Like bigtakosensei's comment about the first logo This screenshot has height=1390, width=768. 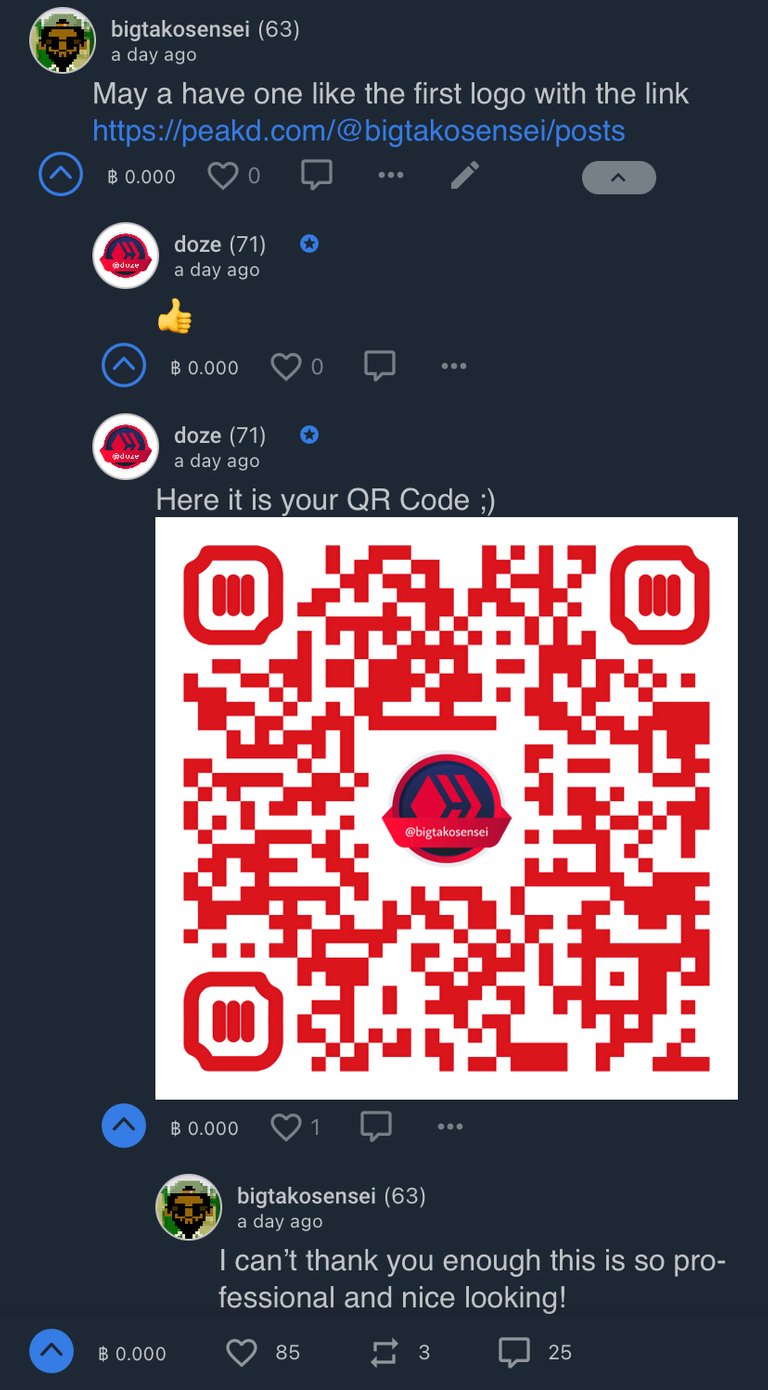(x=223, y=176)
